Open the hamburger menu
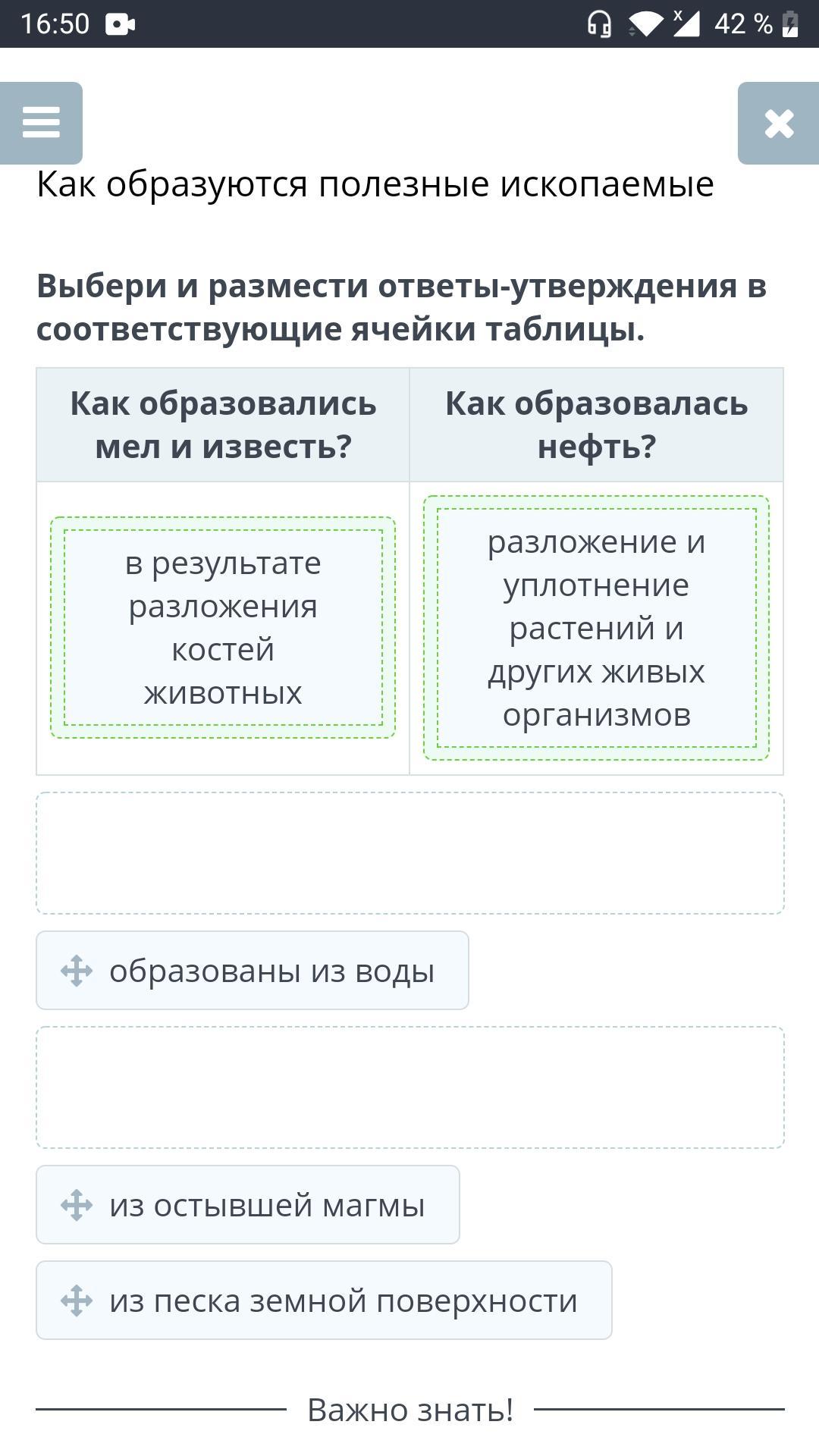 pyautogui.click(x=41, y=123)
